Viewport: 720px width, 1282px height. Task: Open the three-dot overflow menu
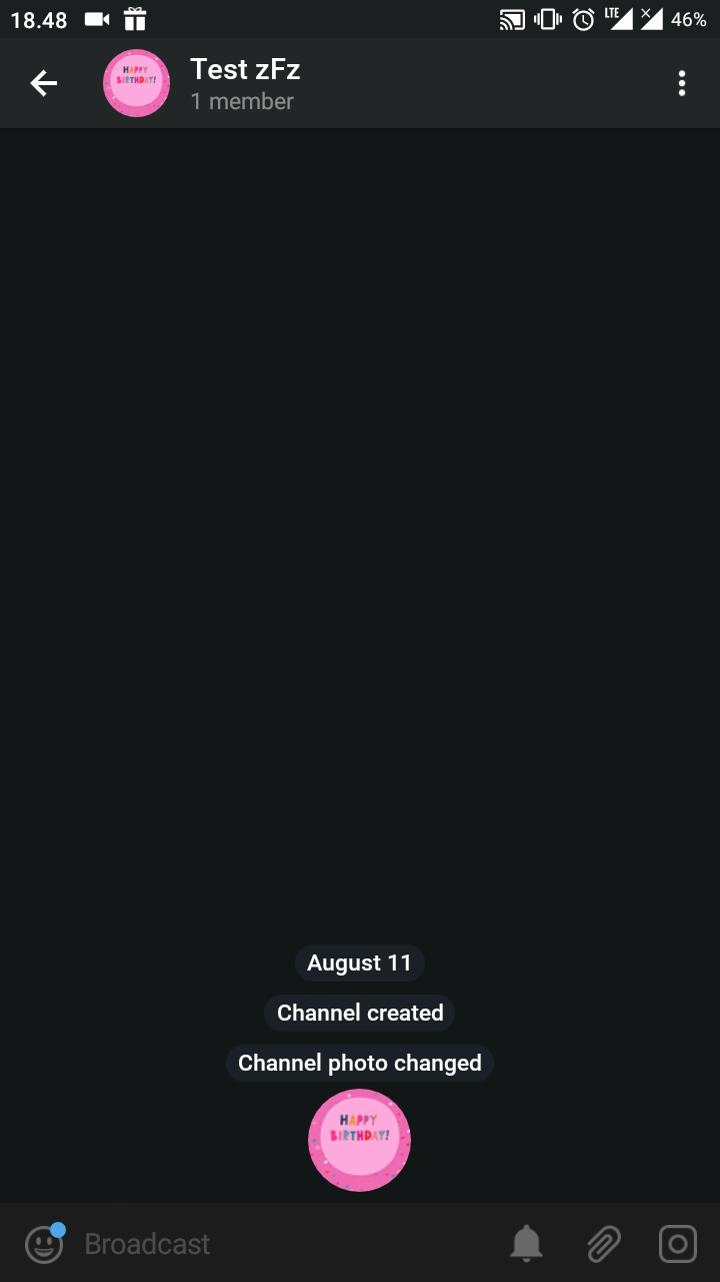pyautogui.click(x=682, y=83)
